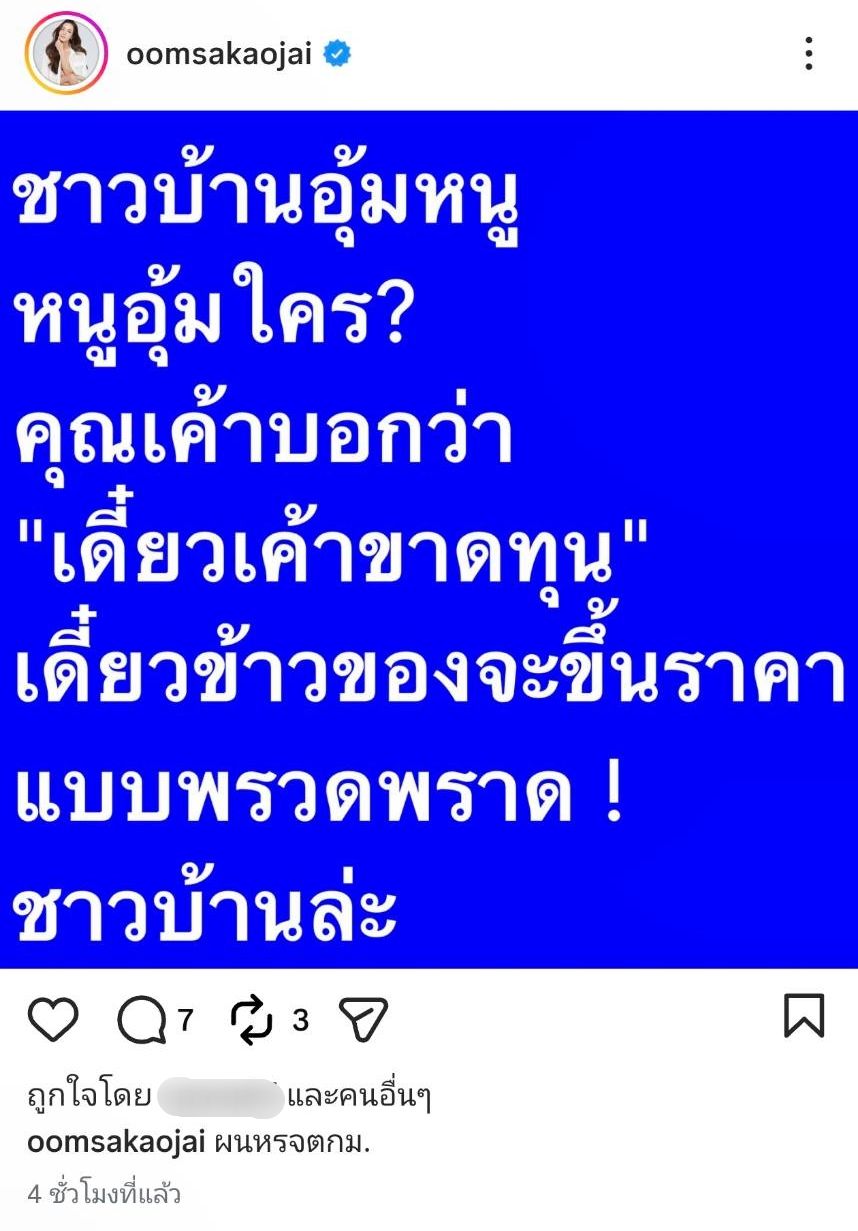Open oomsakaojai's profile picture story
Screen dimensions: 858x1231
(x=67, y=55)
